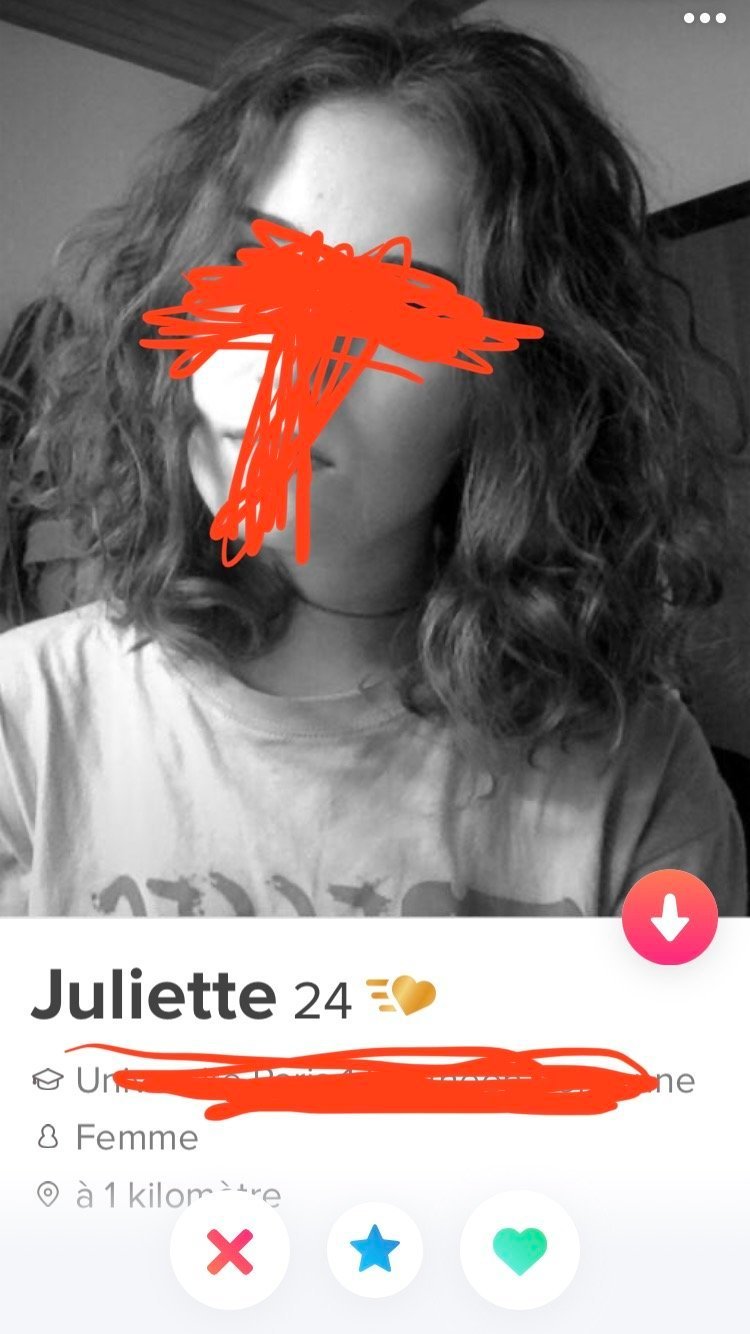Send a Super Like with the blue star
The image size is (750, 1334).
click(x=375, y=1251)
